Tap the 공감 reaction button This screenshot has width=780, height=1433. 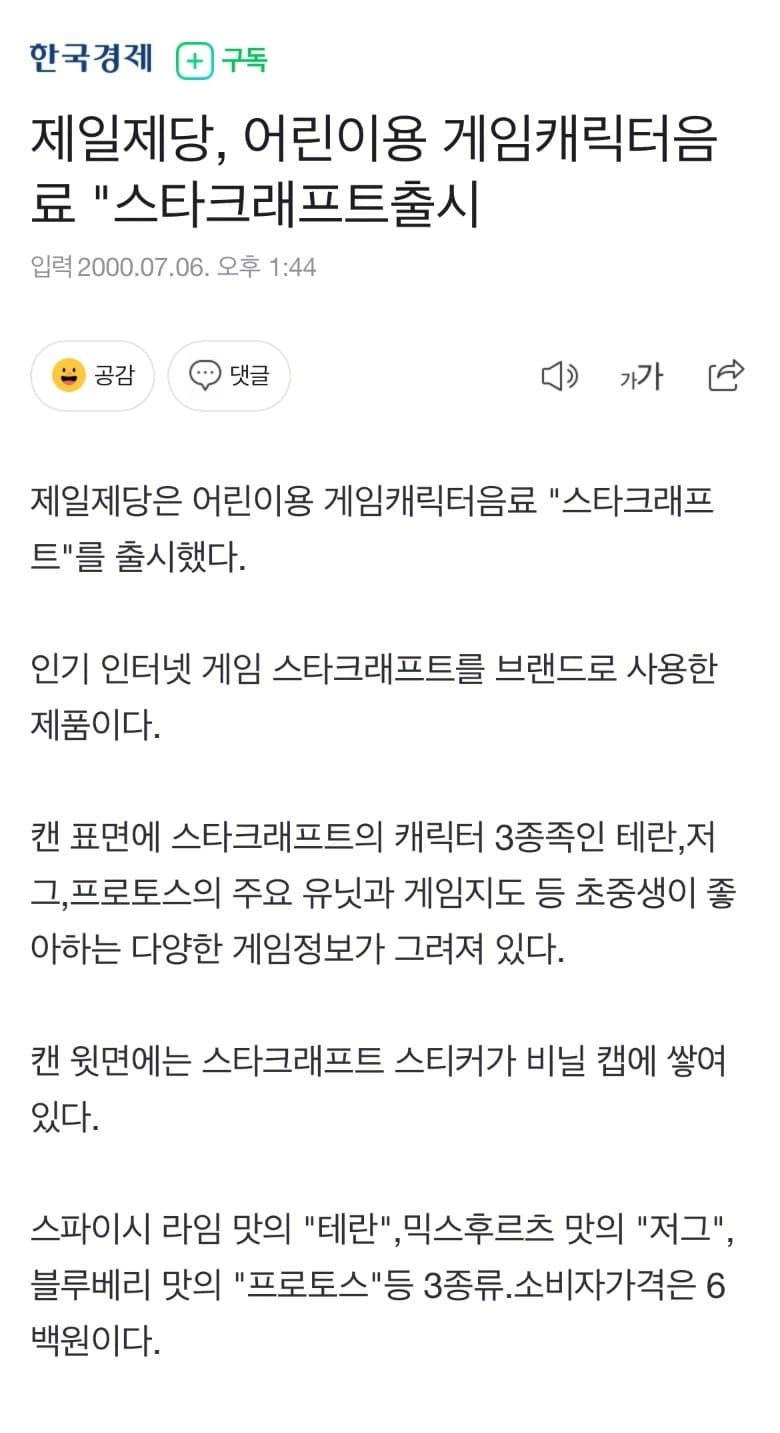(93, 376)
